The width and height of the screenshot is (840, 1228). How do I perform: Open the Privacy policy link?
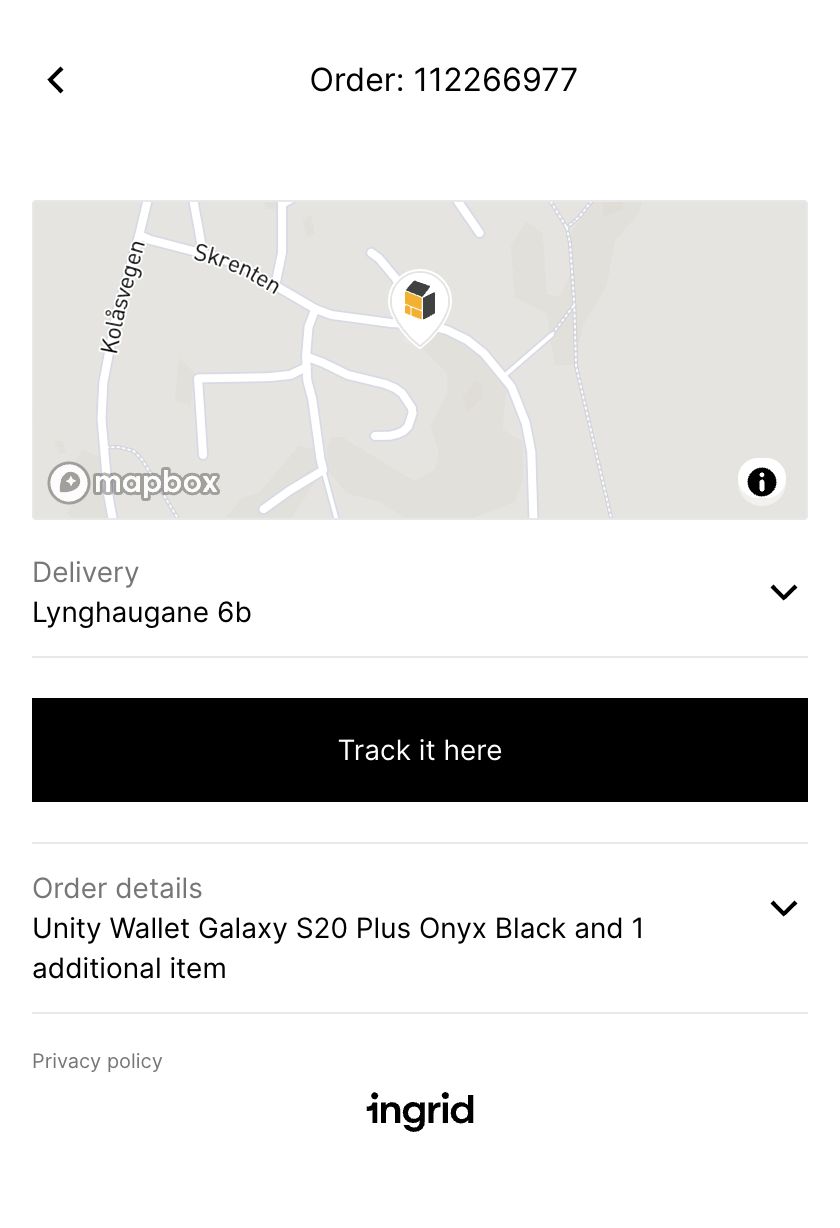coord(97,1061)
